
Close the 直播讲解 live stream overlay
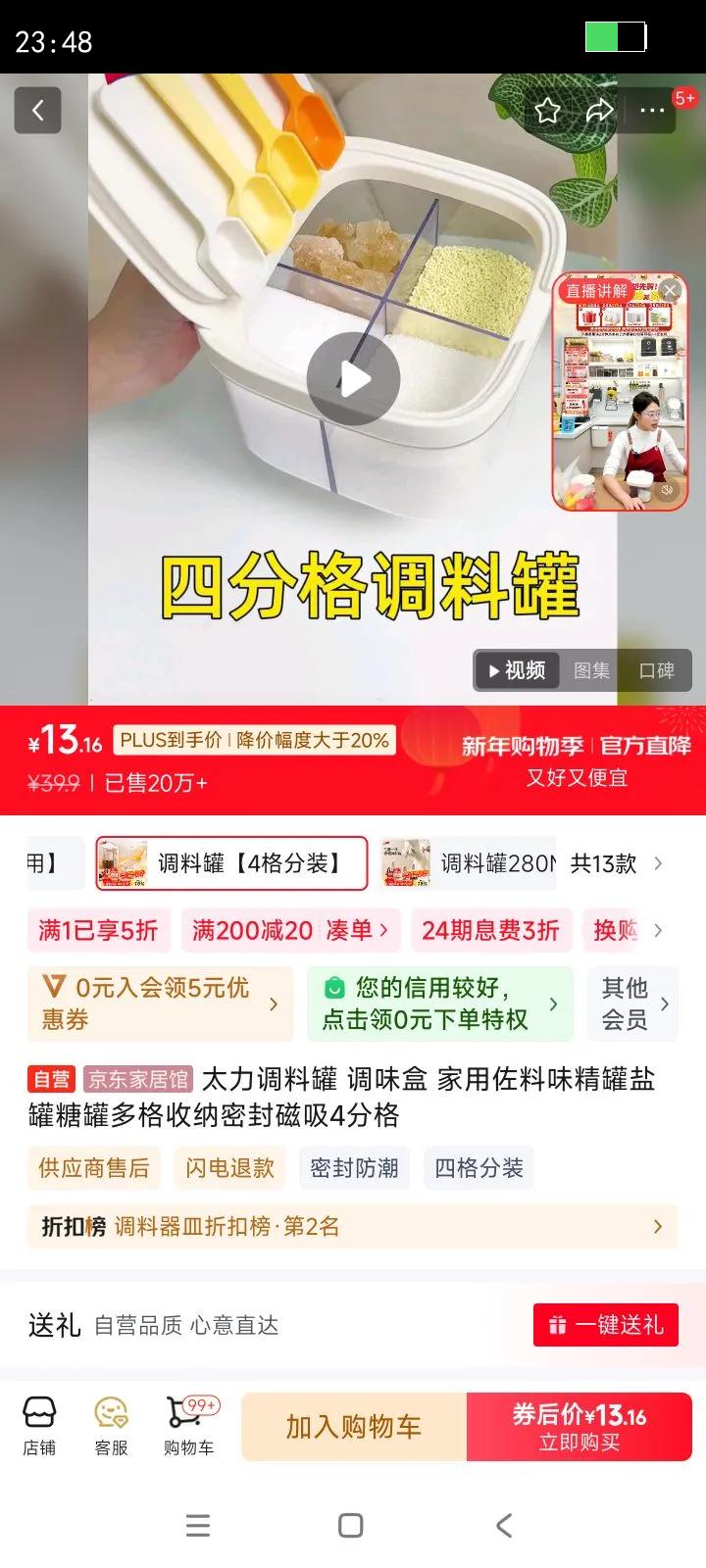[x=670, y=290]
